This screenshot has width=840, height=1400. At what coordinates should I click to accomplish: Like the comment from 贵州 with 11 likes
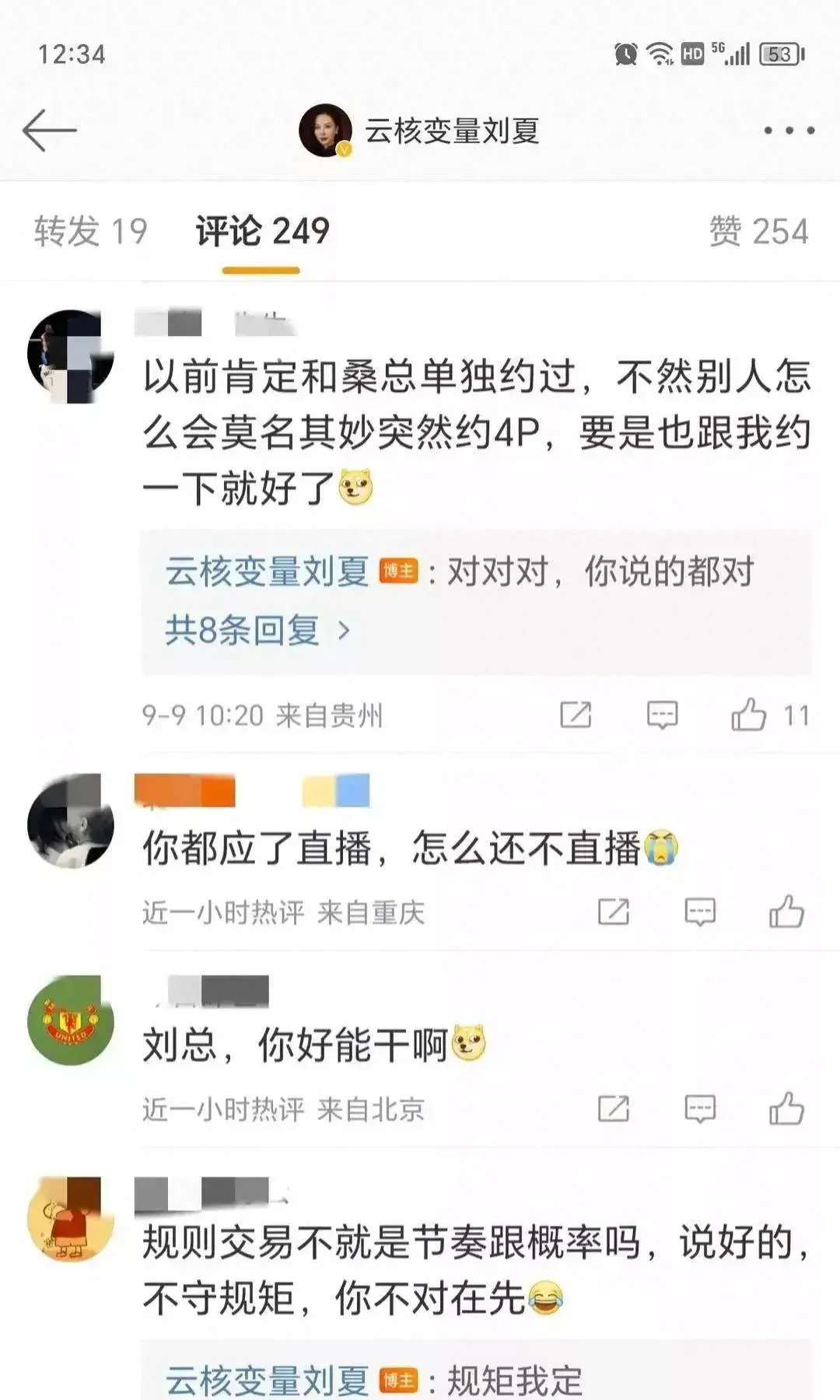pyautogui.click(x=749, y=714)
